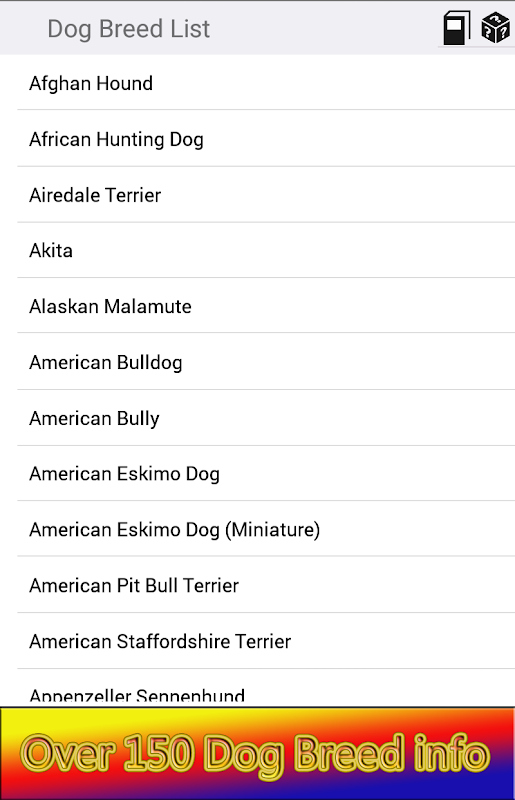Open the American Eskimo Dog entry

click(x=257, y=473)
